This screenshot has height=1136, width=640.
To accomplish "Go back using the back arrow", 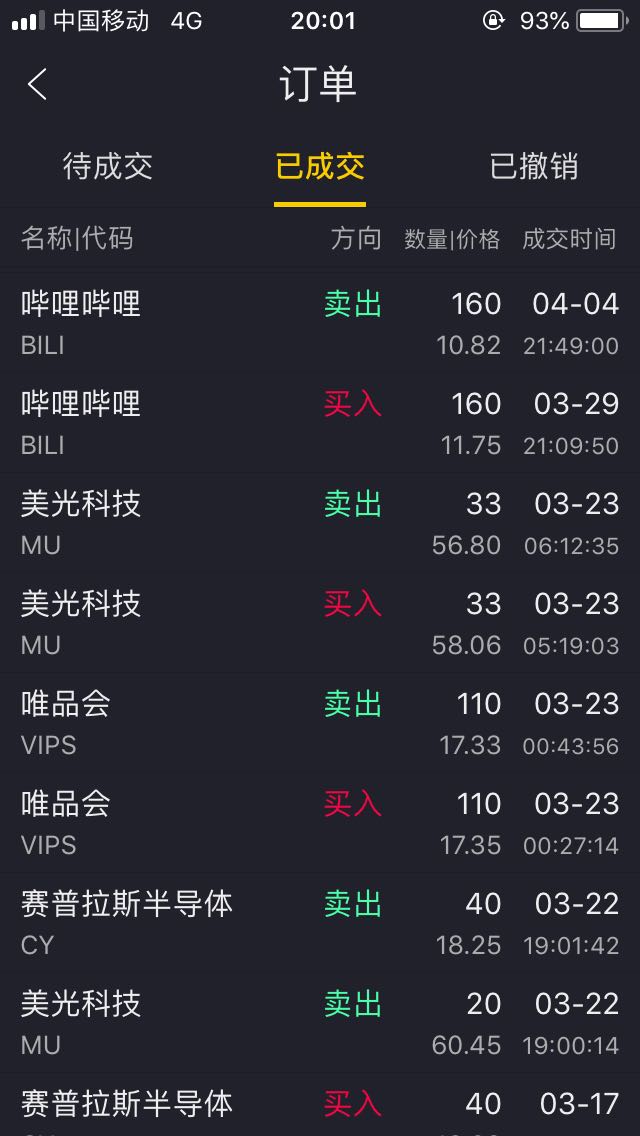I will point(38,85).
